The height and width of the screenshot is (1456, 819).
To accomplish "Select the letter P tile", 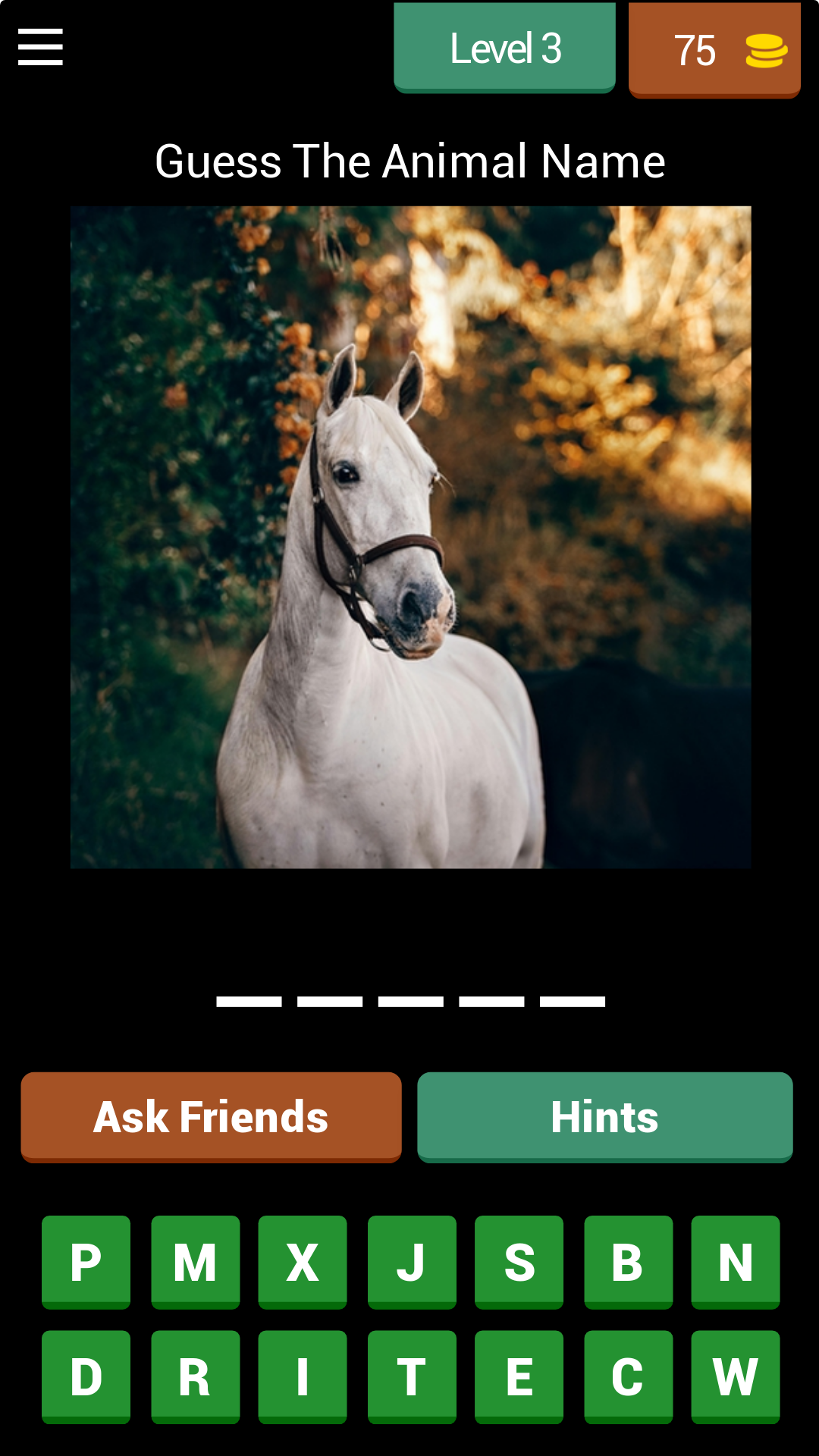I will point(86,1261).
